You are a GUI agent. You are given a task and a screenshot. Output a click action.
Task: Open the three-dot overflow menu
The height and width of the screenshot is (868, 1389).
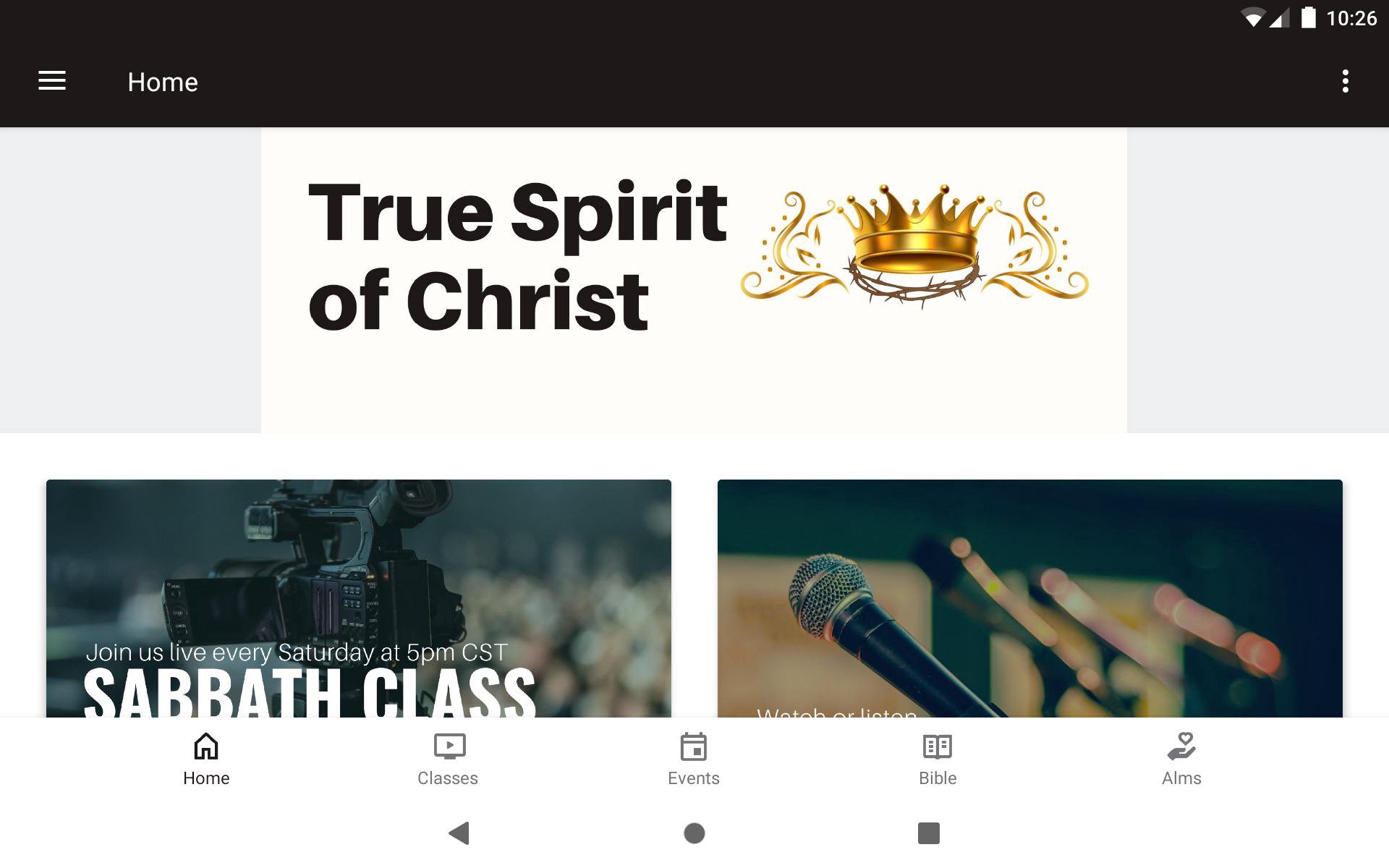coord(1345,81)
